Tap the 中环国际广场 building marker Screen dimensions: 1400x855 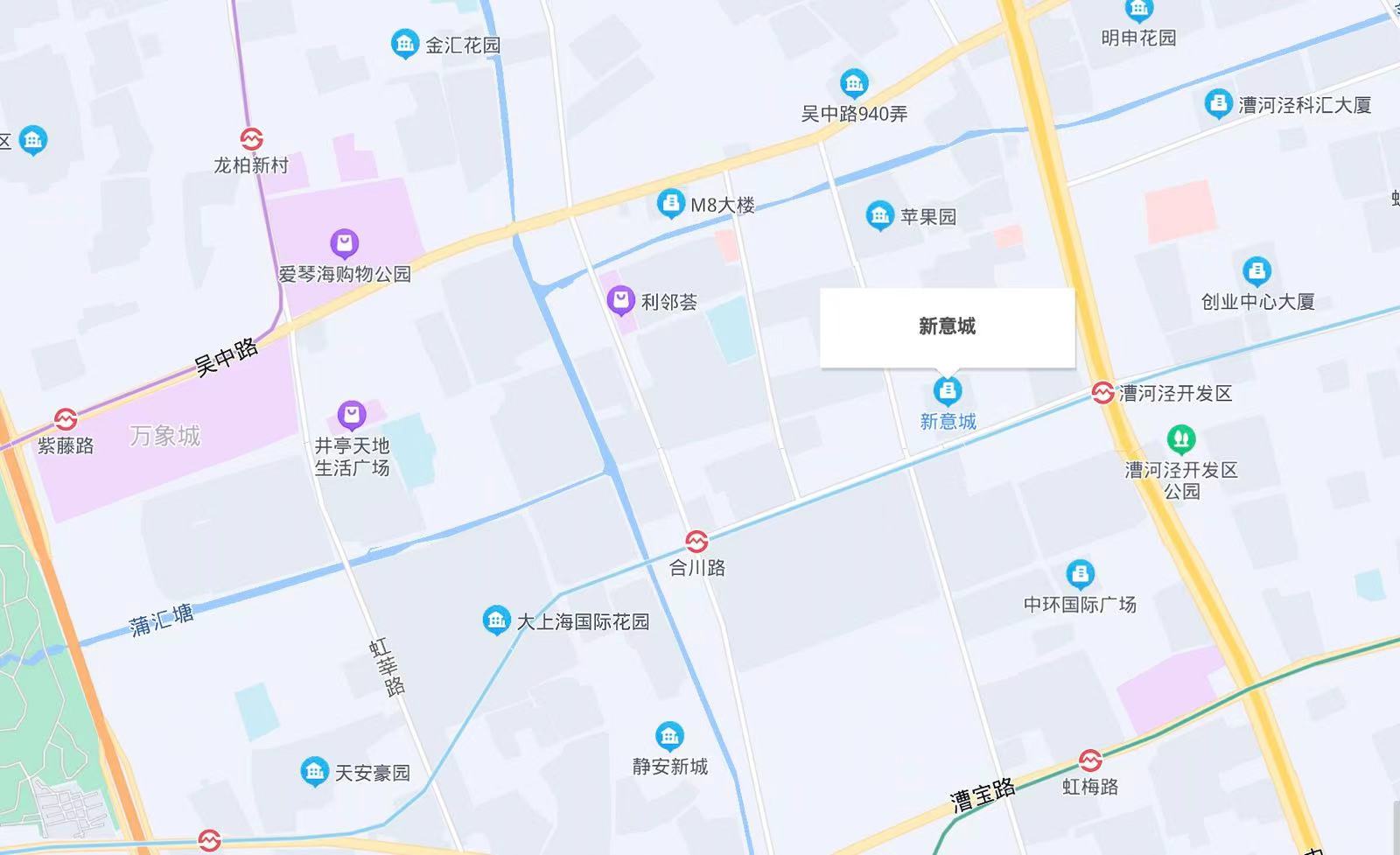pyautogui.click(x=1081, y=574)
